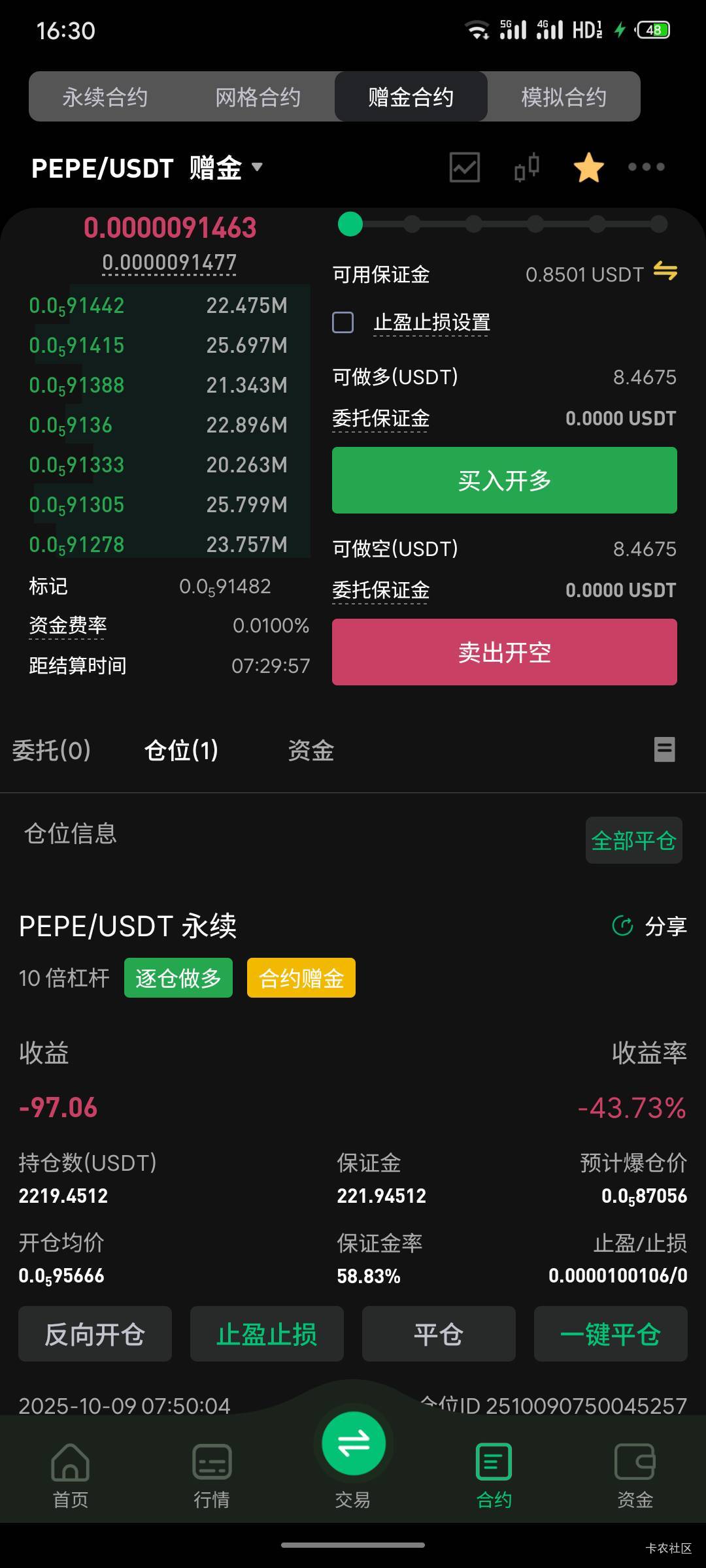Switch to the 永续合约 tab

point(105,97)
